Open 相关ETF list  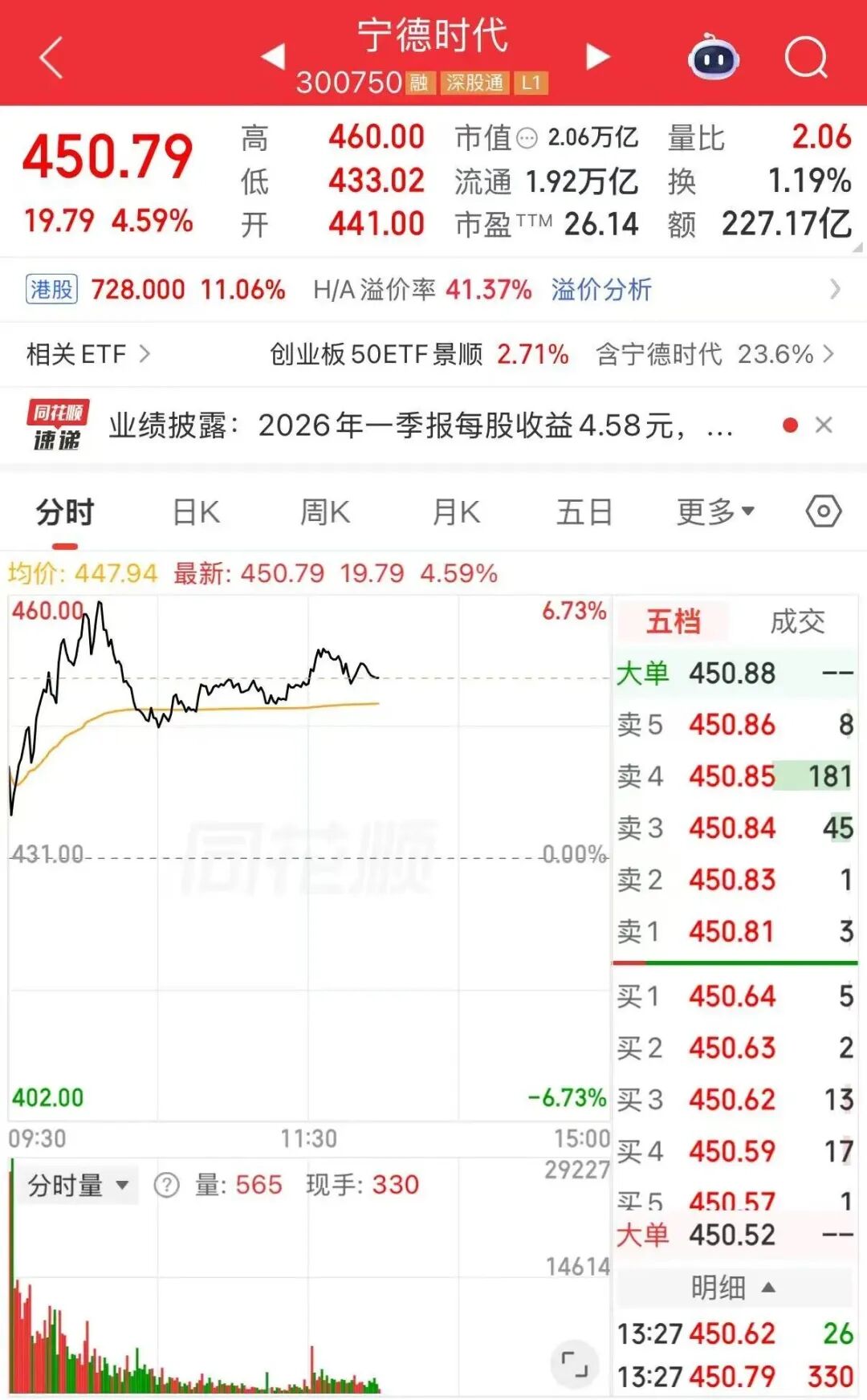tap(88, 354)
